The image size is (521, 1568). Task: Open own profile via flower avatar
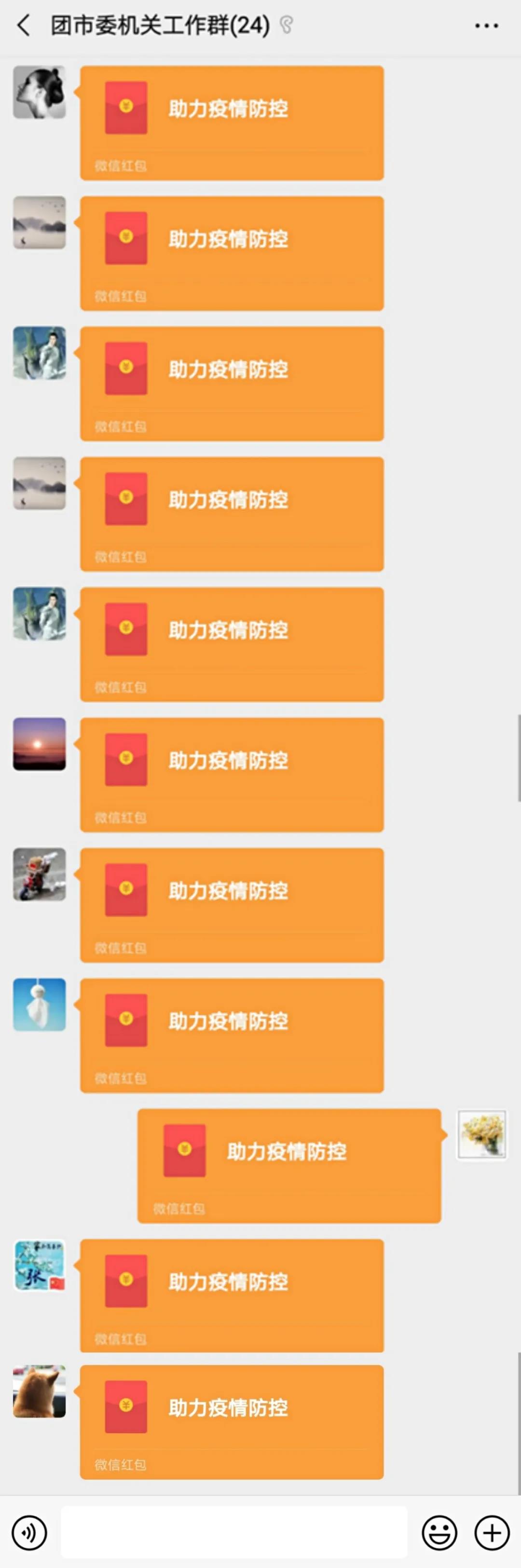pyautogui.click(x=481, y=1134)
